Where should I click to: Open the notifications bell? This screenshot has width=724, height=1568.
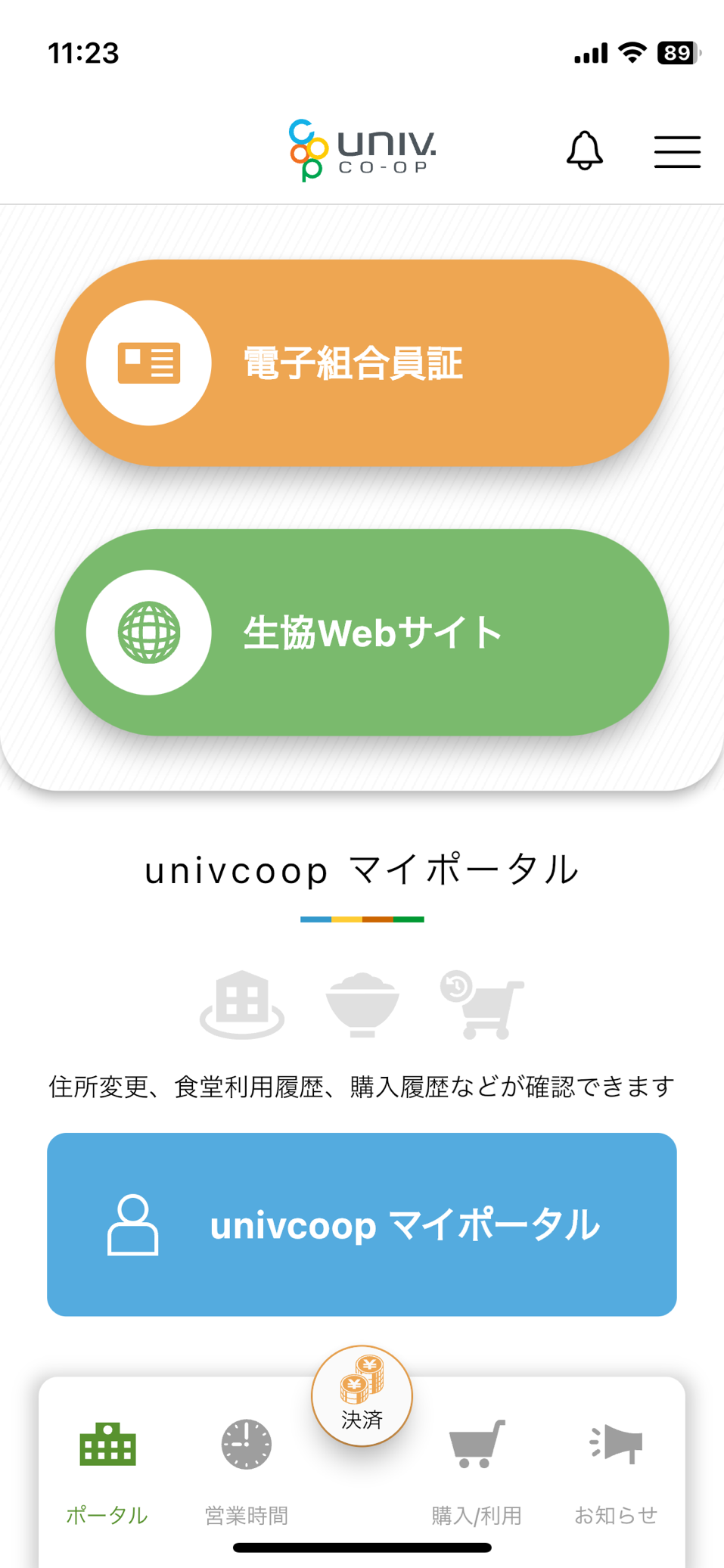click(x=585, y=151)
